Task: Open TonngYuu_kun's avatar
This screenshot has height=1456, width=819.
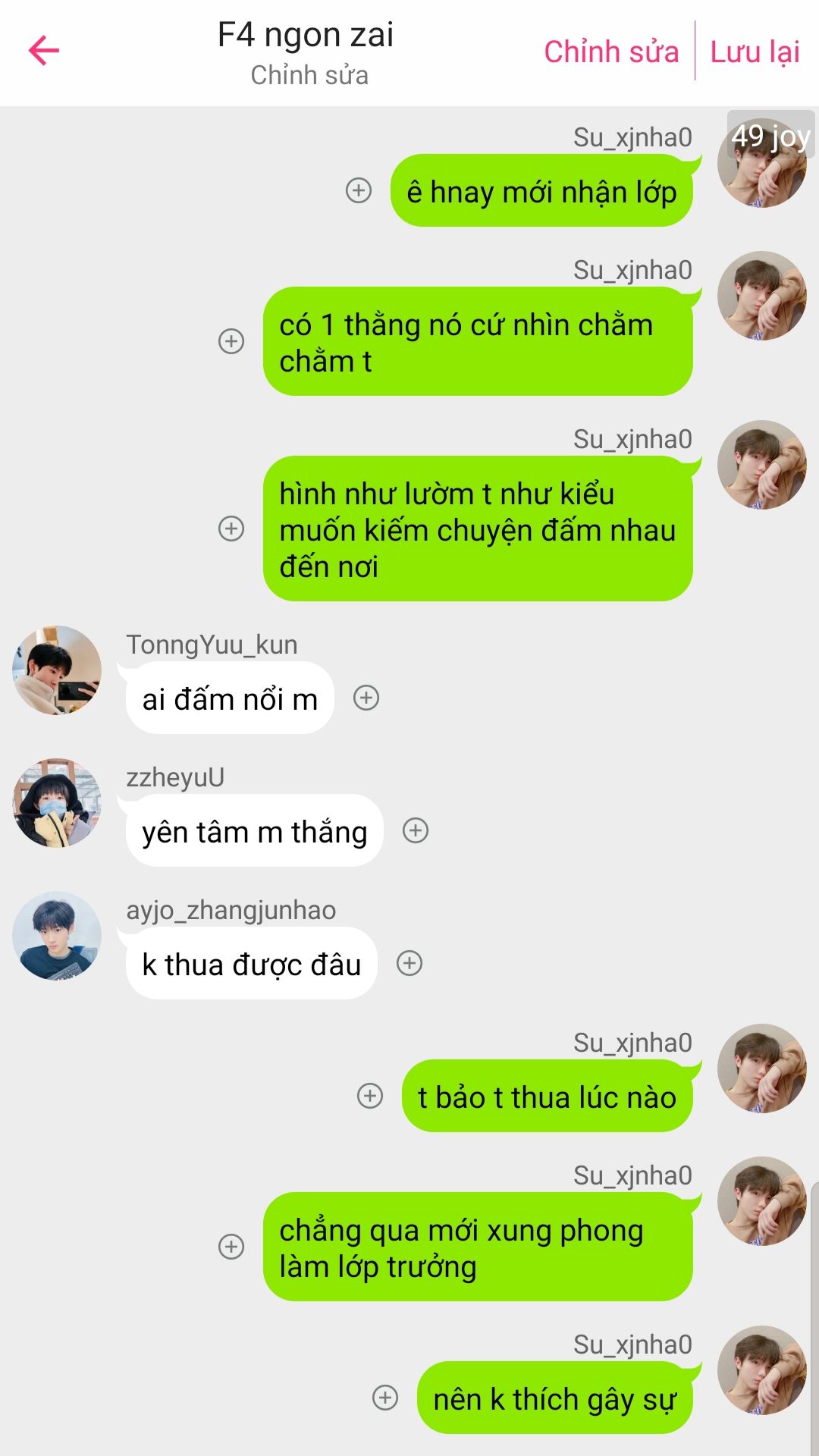Action: [x=57, y=670]
